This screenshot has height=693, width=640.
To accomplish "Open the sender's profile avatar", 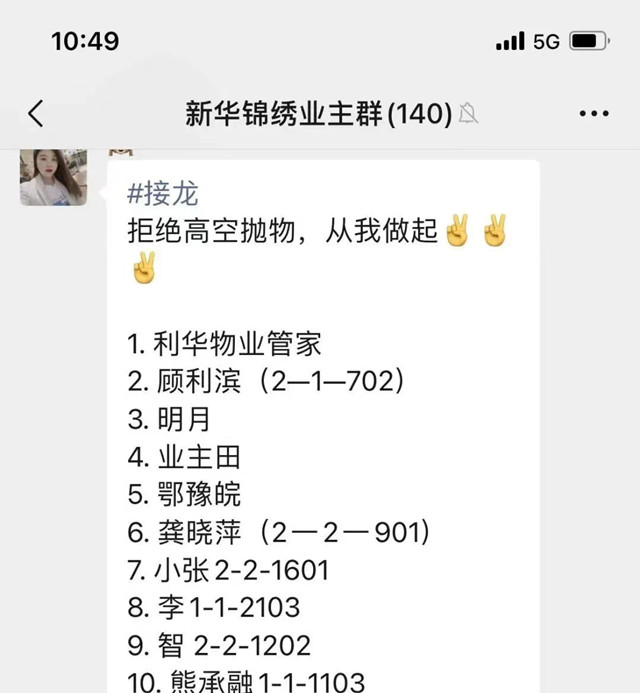I will coord(53,177).
